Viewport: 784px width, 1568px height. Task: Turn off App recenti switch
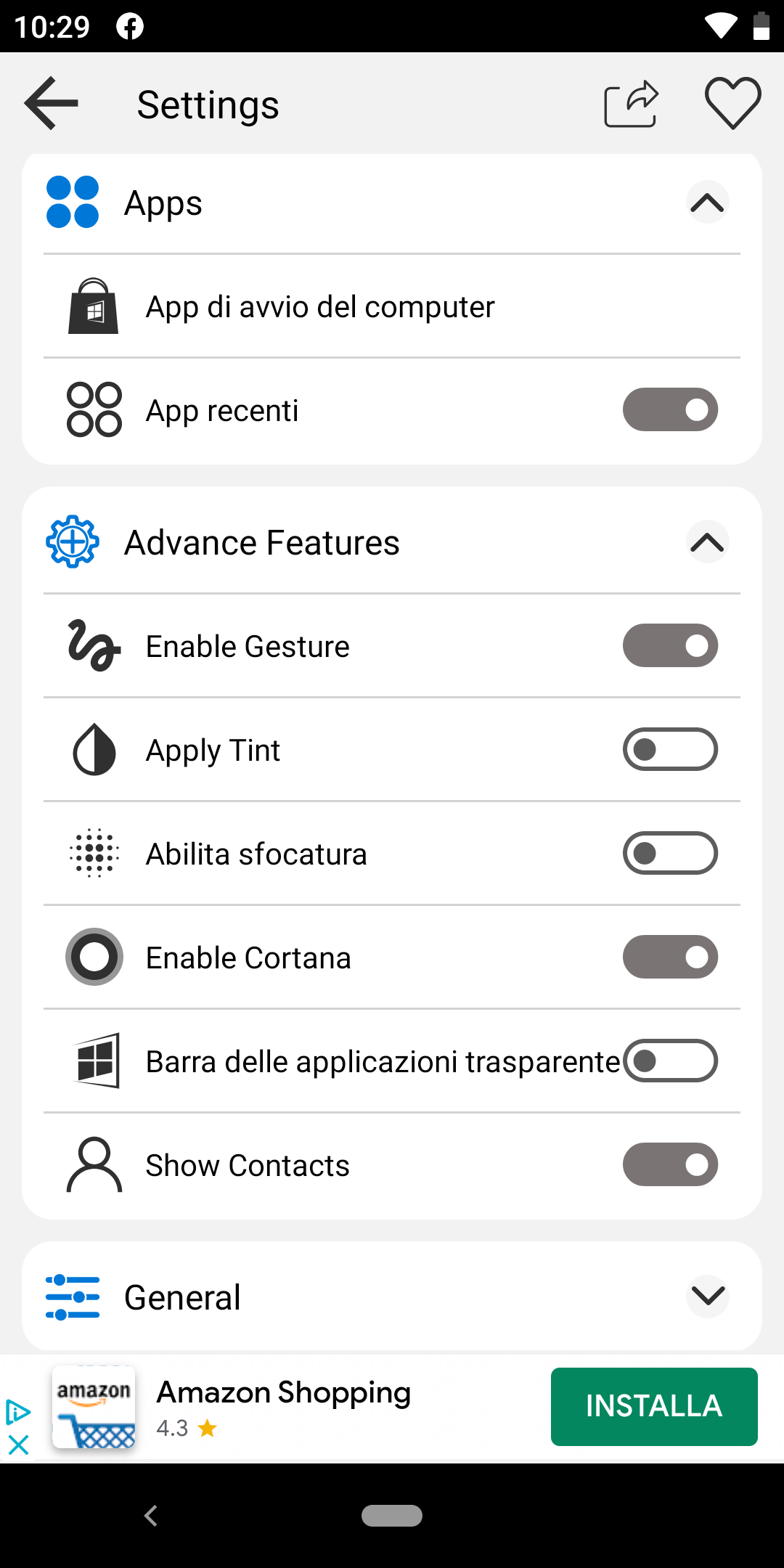(670, 409)
